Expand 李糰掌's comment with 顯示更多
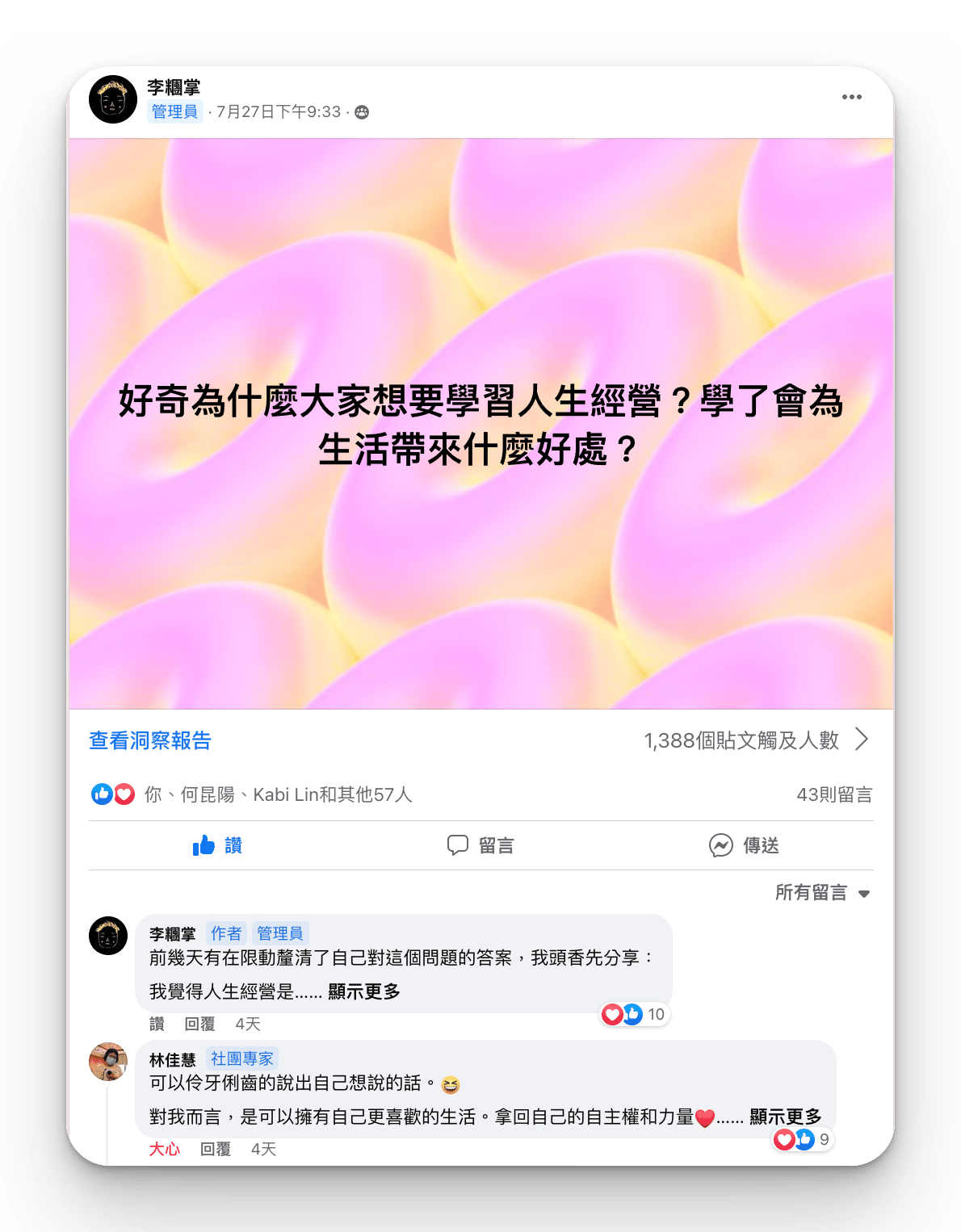961x1232 pixels. coord(364,991)
